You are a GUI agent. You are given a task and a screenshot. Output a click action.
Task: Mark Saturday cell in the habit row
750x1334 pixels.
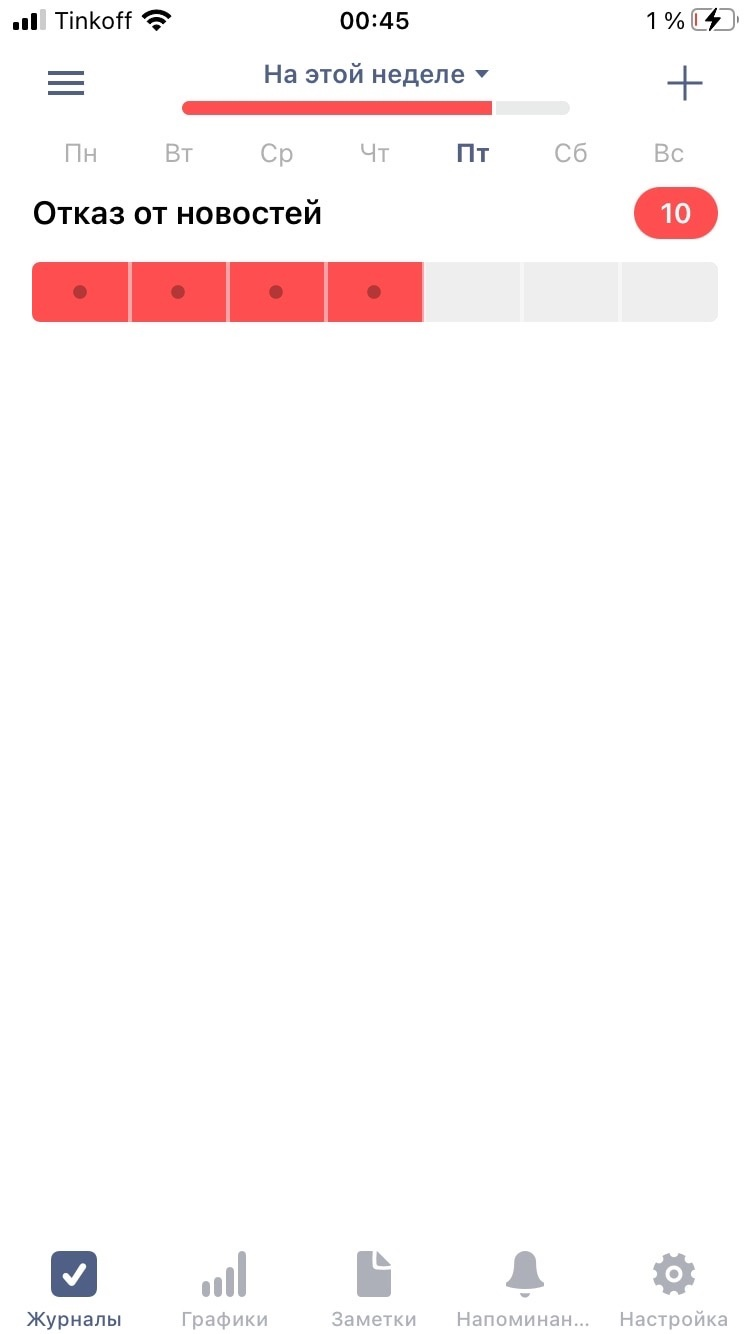[x=570, y=292]
